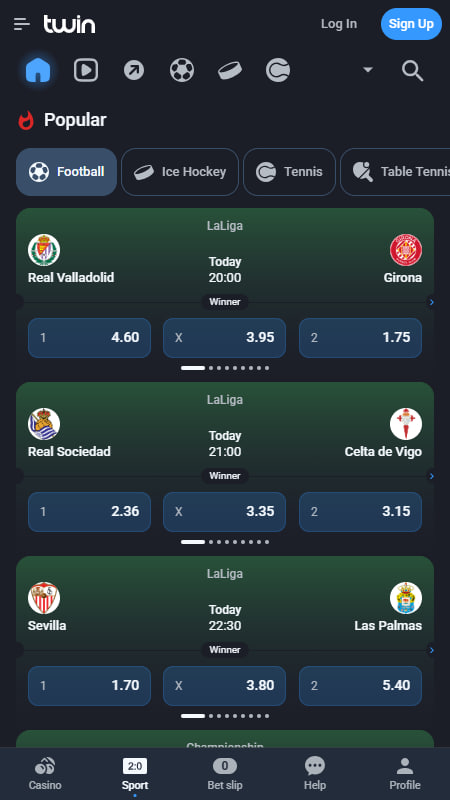Pick Las Palmas win at 5.40
Viewport: 450px width, 800px height.
click(x=360, y=686)
